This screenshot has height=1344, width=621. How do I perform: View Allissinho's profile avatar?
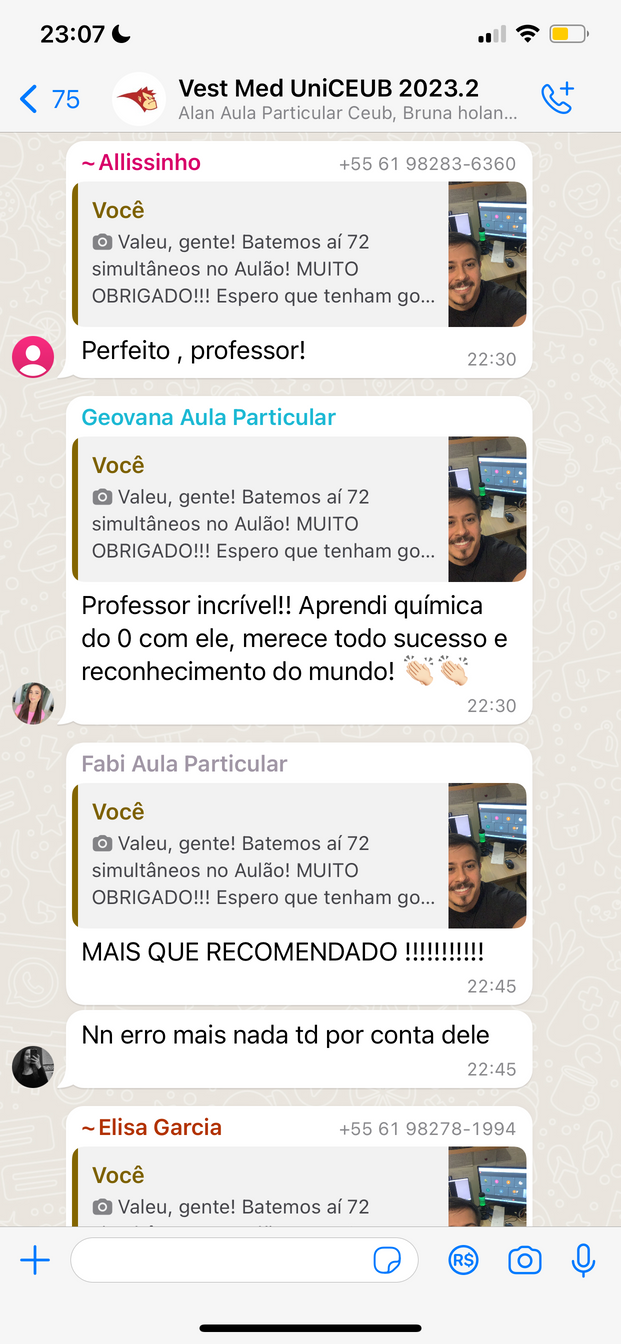[x=33, y=356]
